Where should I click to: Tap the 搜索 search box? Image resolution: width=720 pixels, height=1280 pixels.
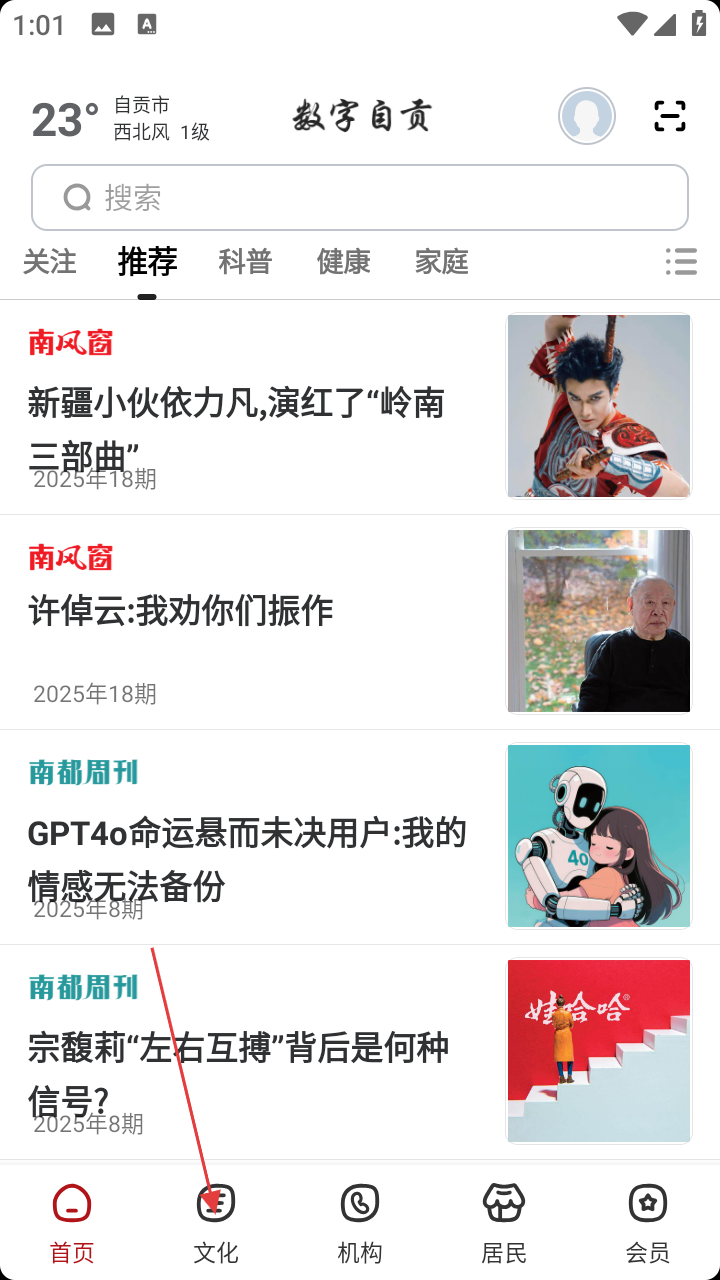click(x=360, y=198)
